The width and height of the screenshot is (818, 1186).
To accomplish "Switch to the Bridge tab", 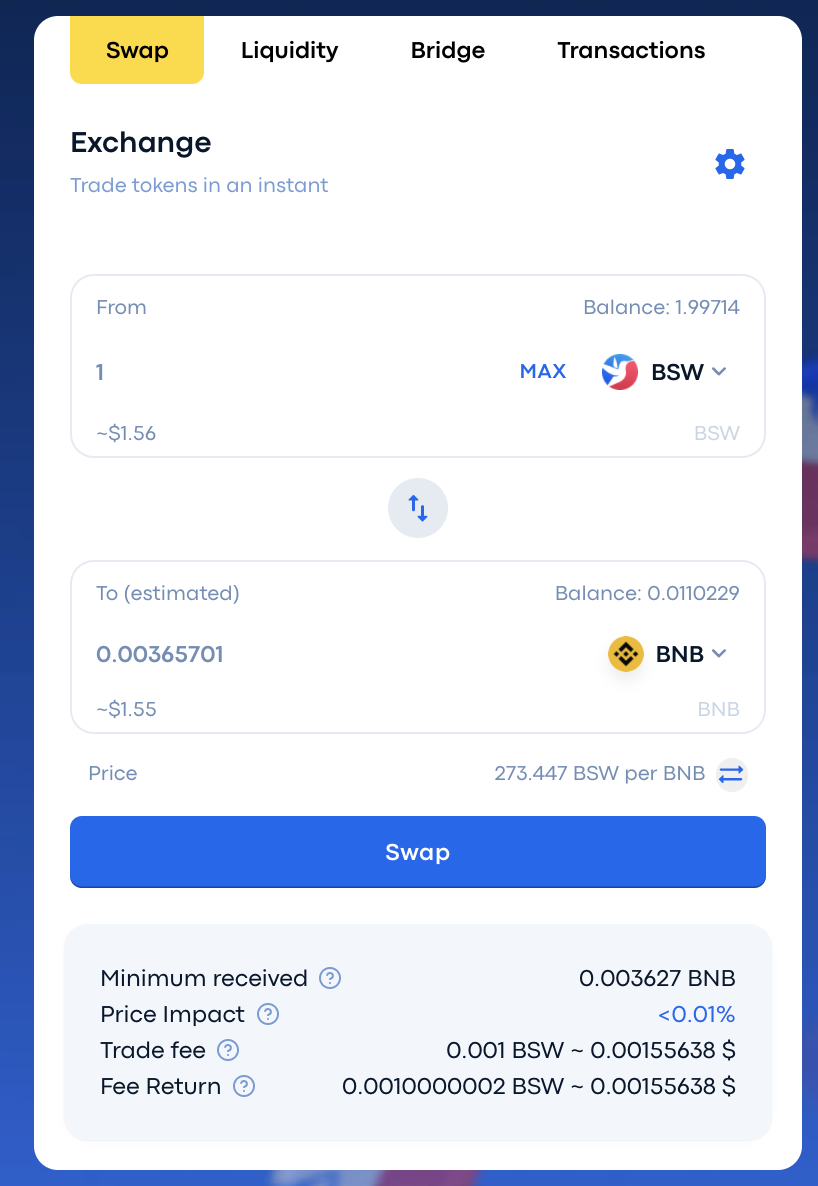I will click(447, 50).
